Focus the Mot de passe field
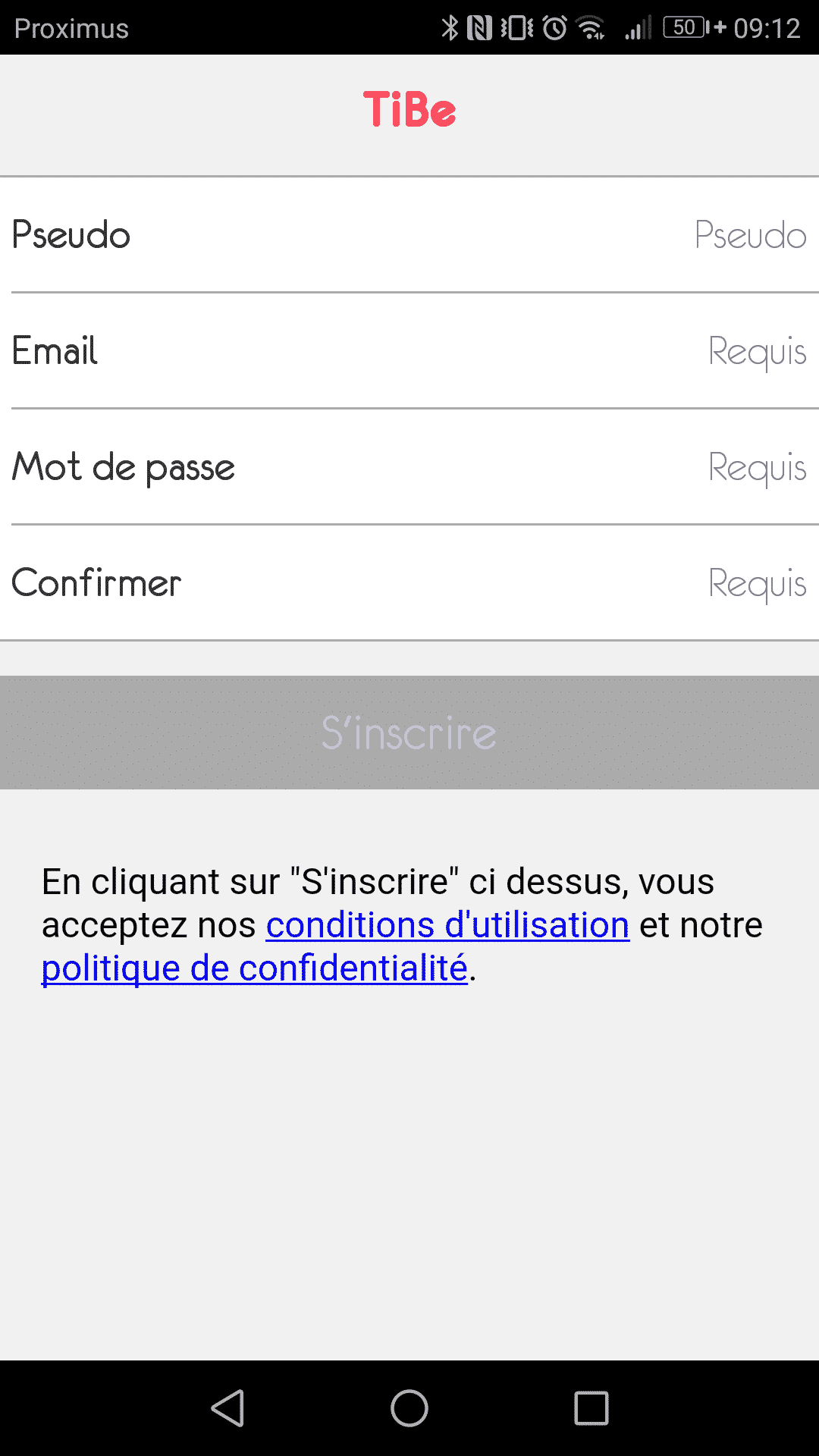 (409, 466)
